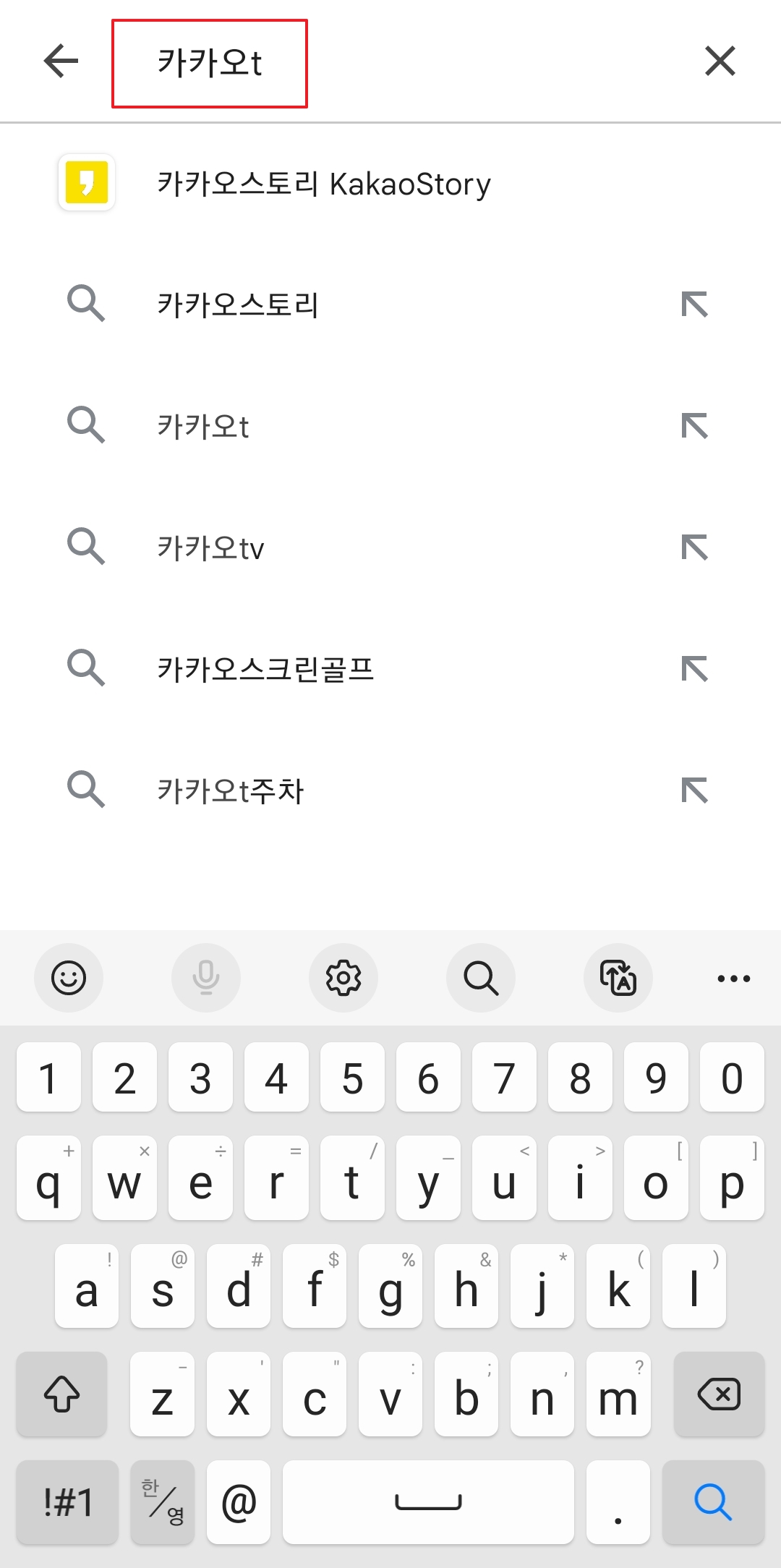Image resolution: width=781 pixels, height=1568 pixels.
Task: Insert 카카오t주차 suggestion using its arrow
Action: point(696,790)
